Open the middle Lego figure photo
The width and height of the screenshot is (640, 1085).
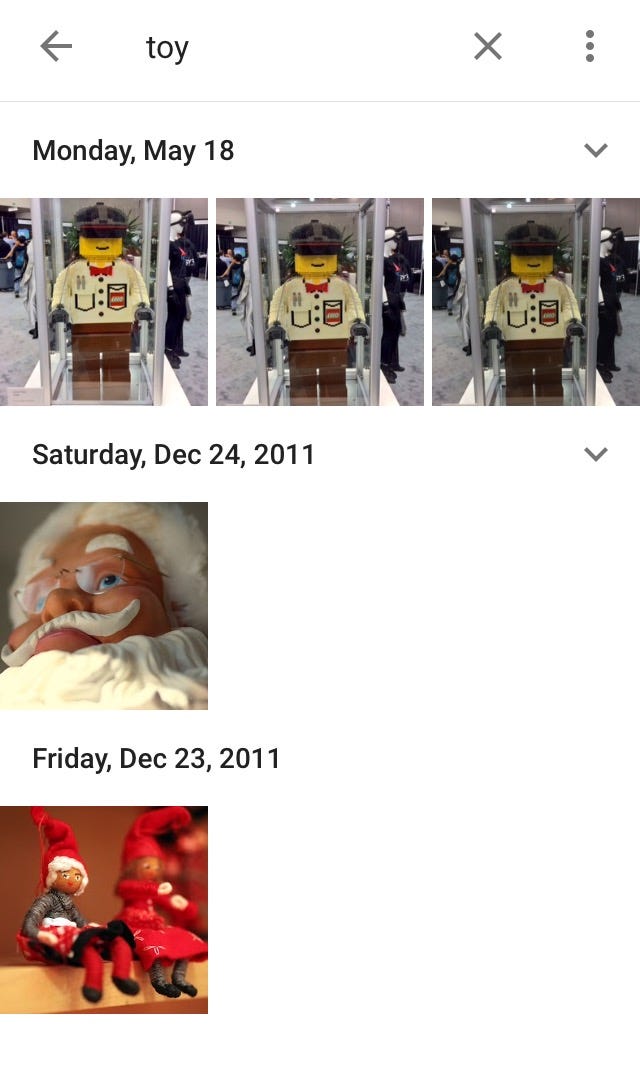pos(320,302)
